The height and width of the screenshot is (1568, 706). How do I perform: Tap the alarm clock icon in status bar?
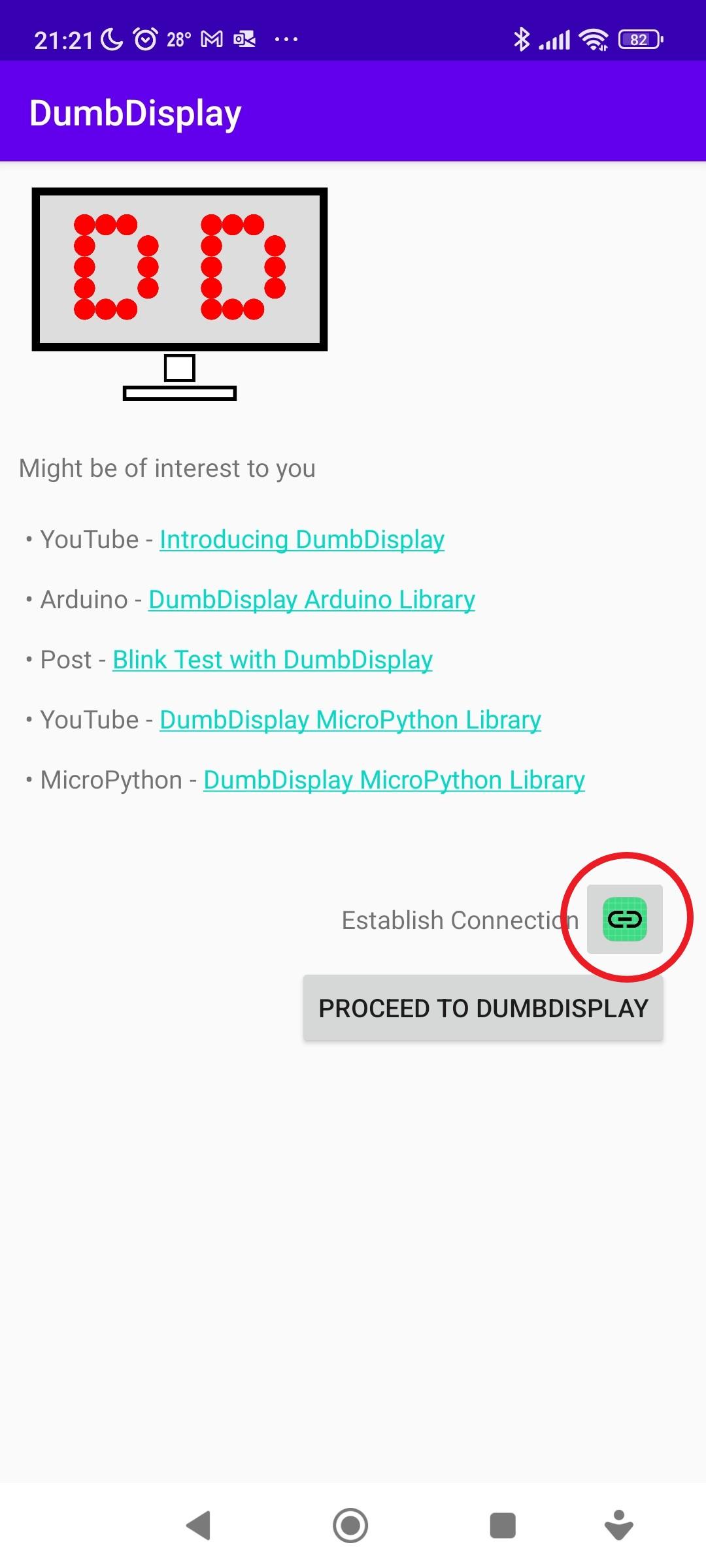pyautogui.click(x=145, y=39)
